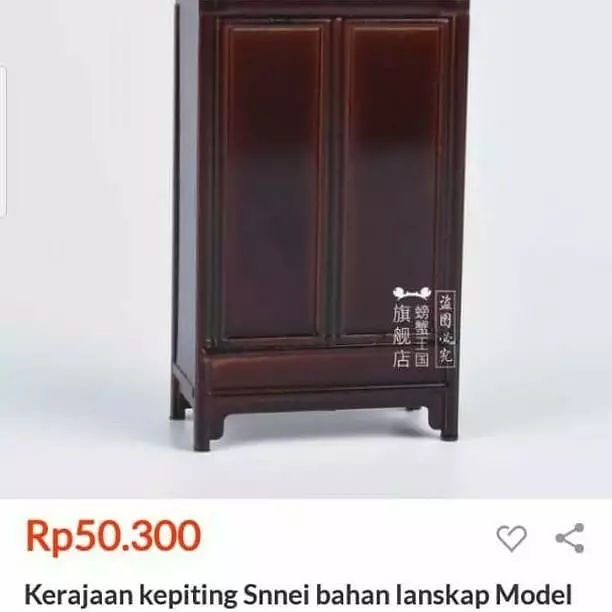Share this product listing
This screenshot has width=612, height=612.
click(x=570, y=538)
